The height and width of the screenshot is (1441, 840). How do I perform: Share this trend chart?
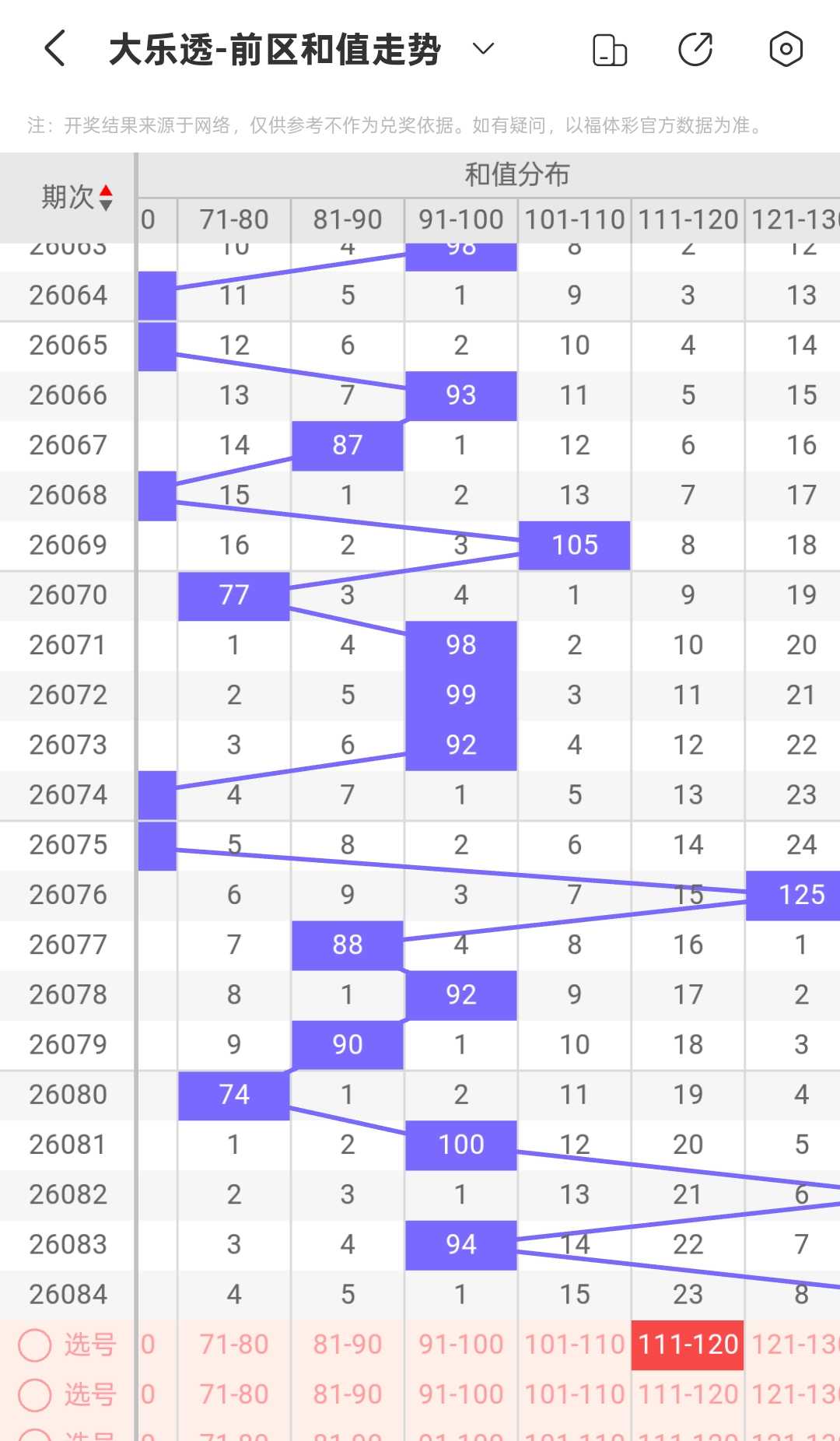[x=695, y=50]
